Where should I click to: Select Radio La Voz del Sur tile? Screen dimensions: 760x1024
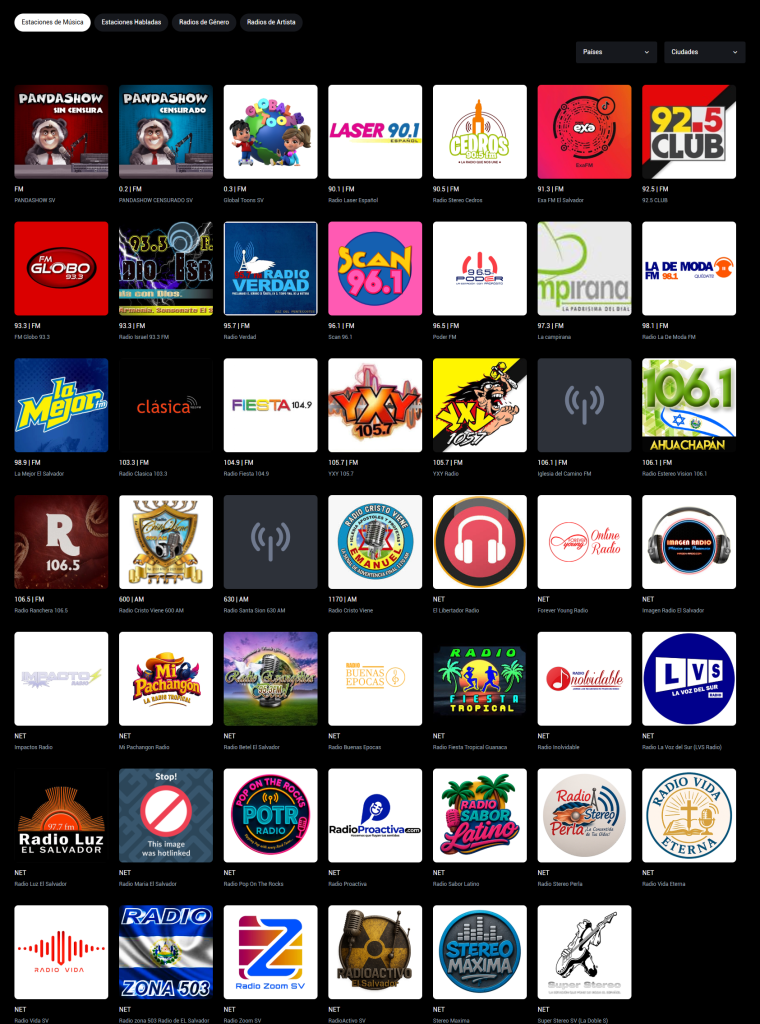[x=689, y=679]
